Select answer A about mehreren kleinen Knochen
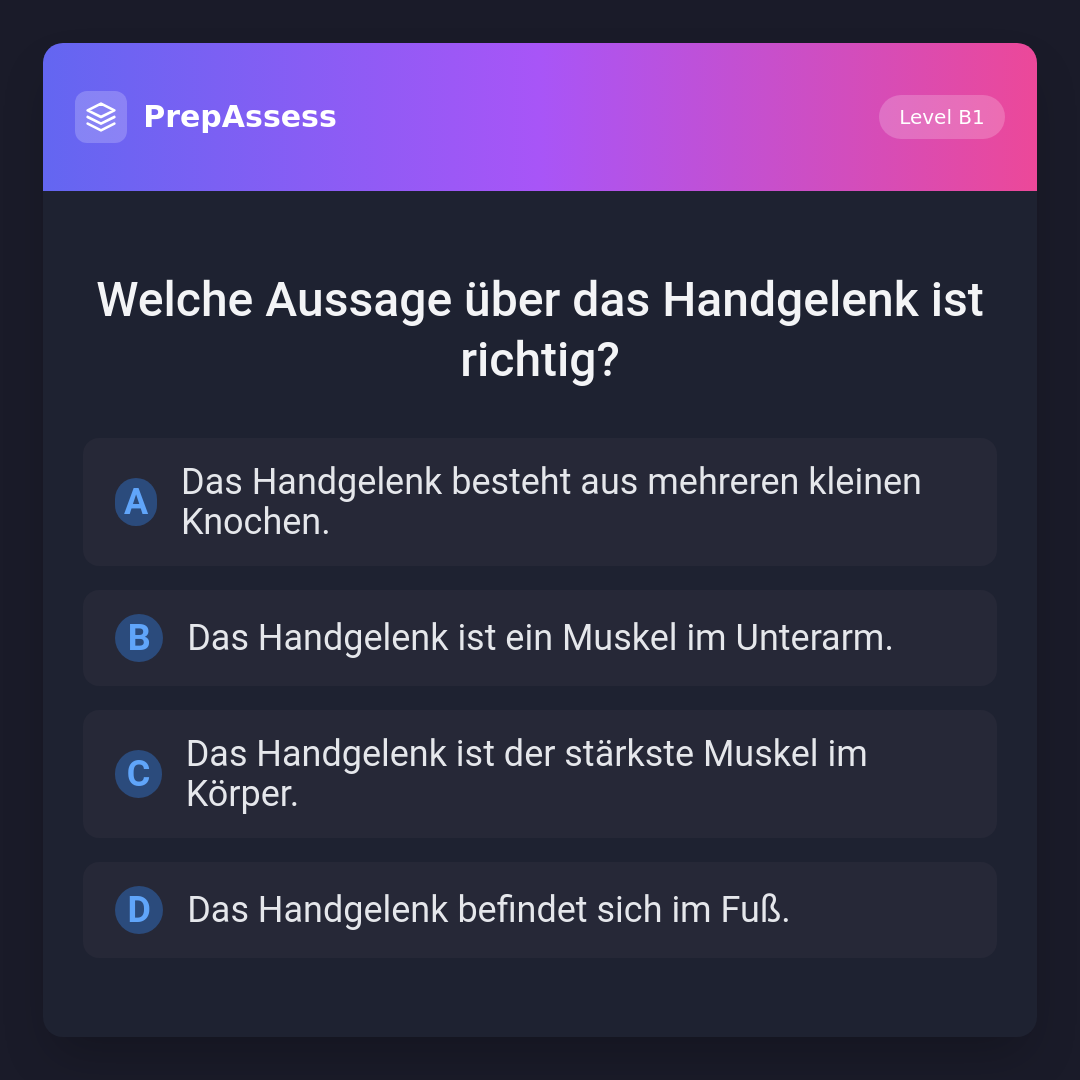1080x1080 pixels. [540, 502]
